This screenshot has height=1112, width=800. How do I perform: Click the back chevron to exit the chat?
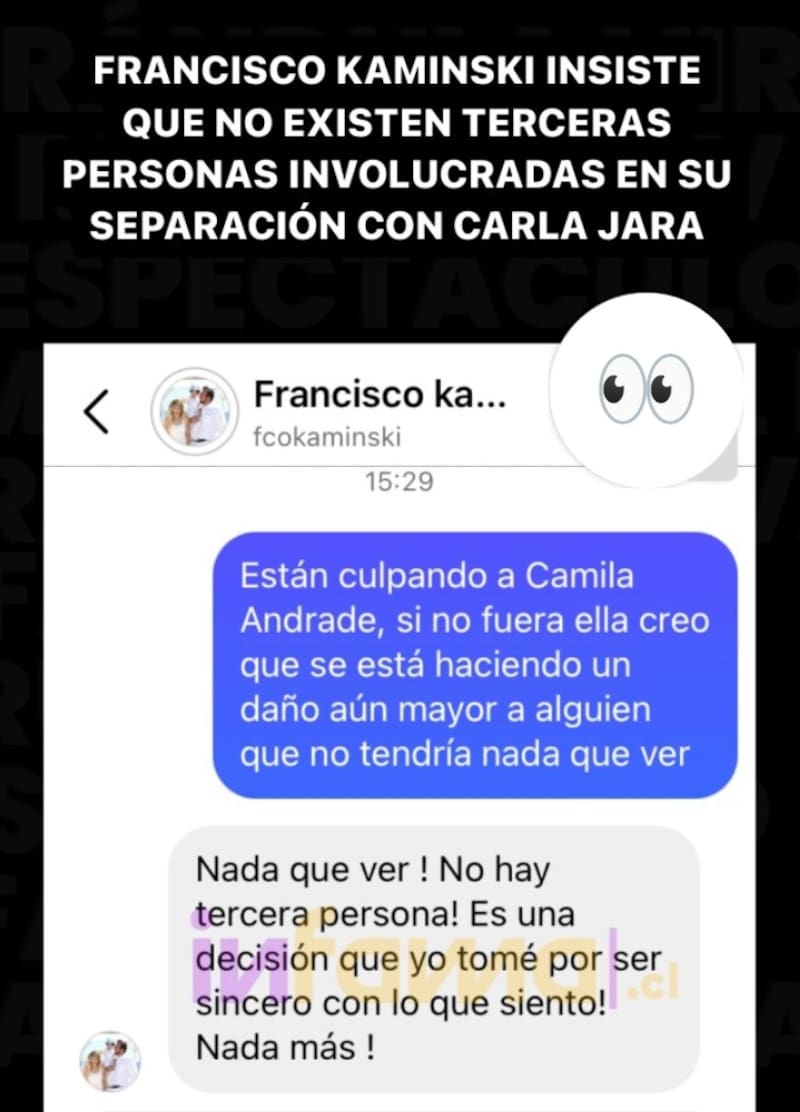pos(96,410)
